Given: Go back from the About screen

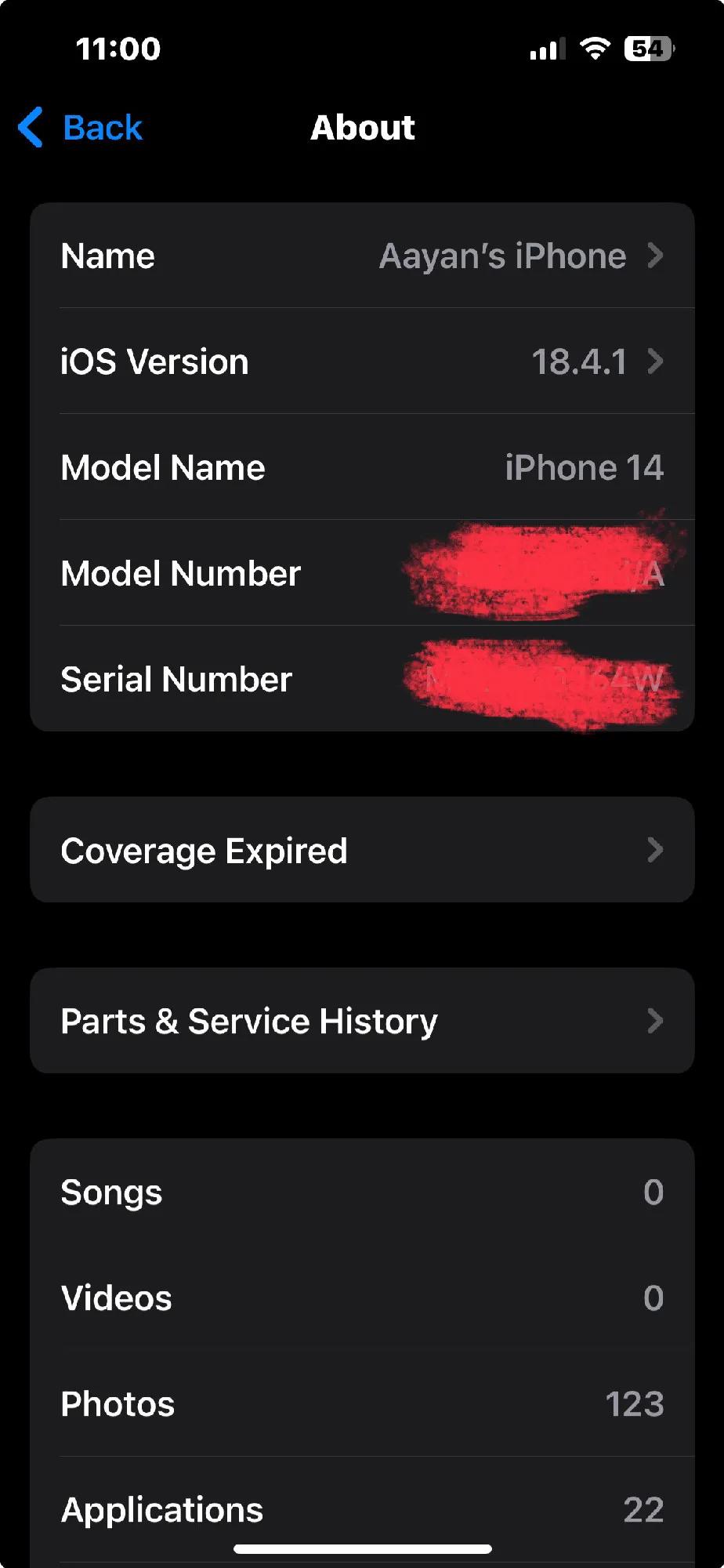Looking at the screenshot, I should pyautogui.click(x=81, y=128).
